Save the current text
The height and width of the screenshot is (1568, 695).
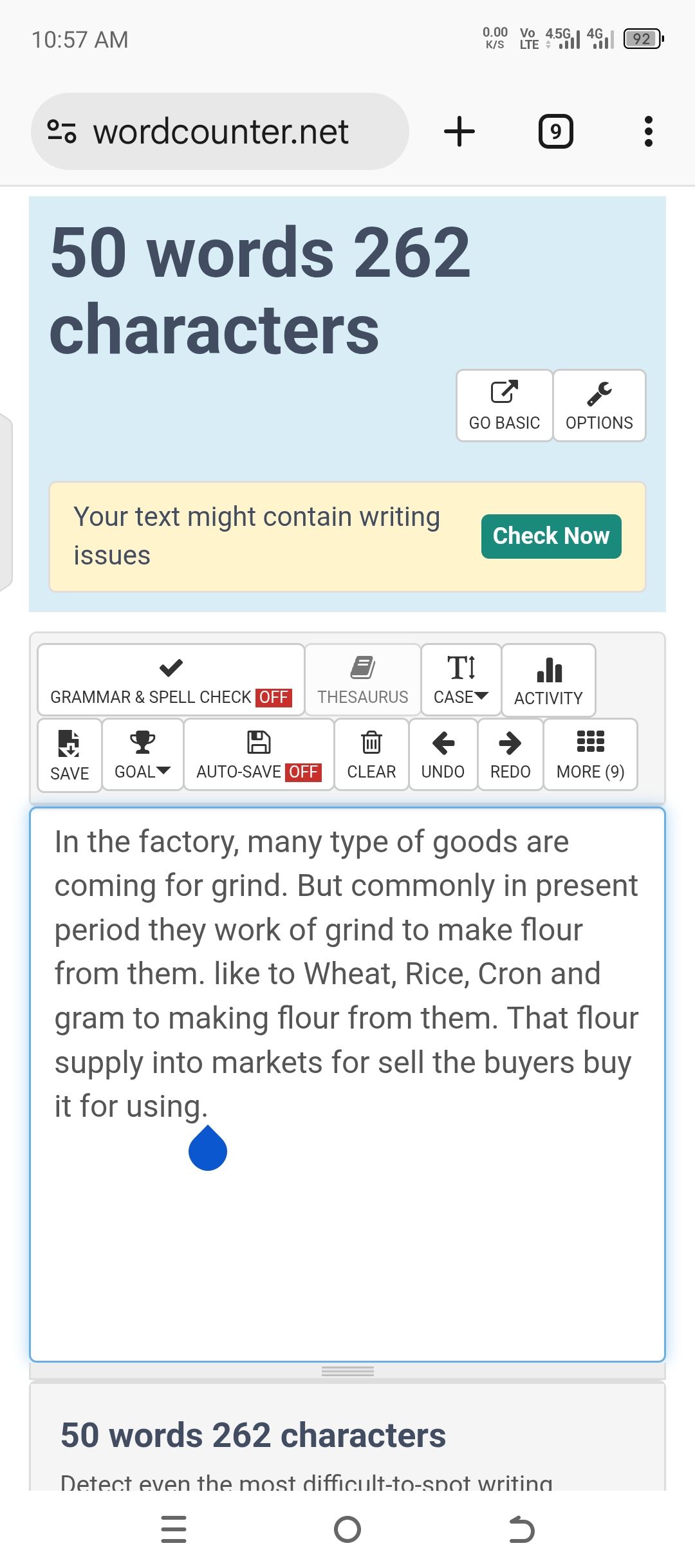pyautogui.click(x=69, y=755)
